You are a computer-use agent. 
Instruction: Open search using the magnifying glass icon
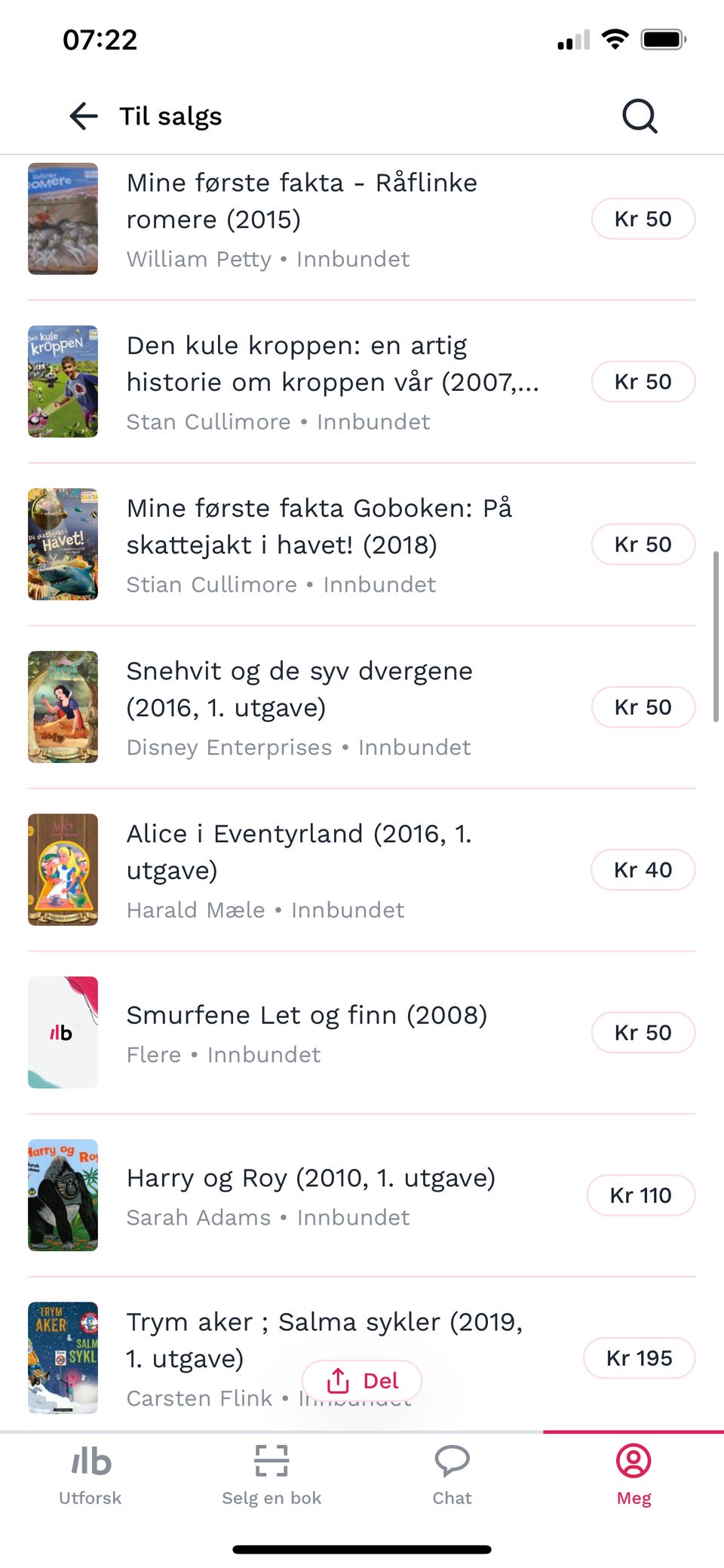638,115
